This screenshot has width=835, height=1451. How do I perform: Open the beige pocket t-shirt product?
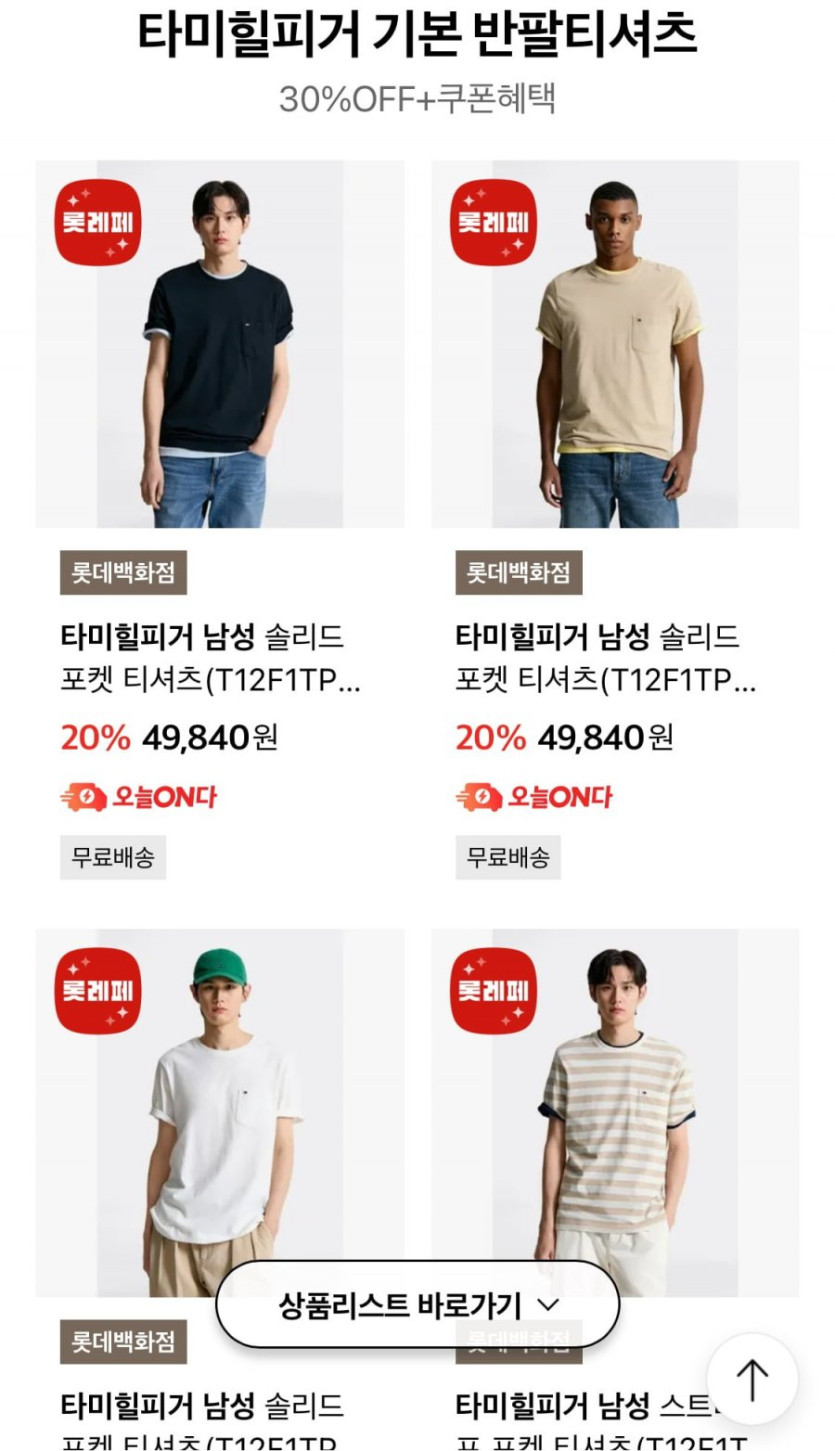615,345
